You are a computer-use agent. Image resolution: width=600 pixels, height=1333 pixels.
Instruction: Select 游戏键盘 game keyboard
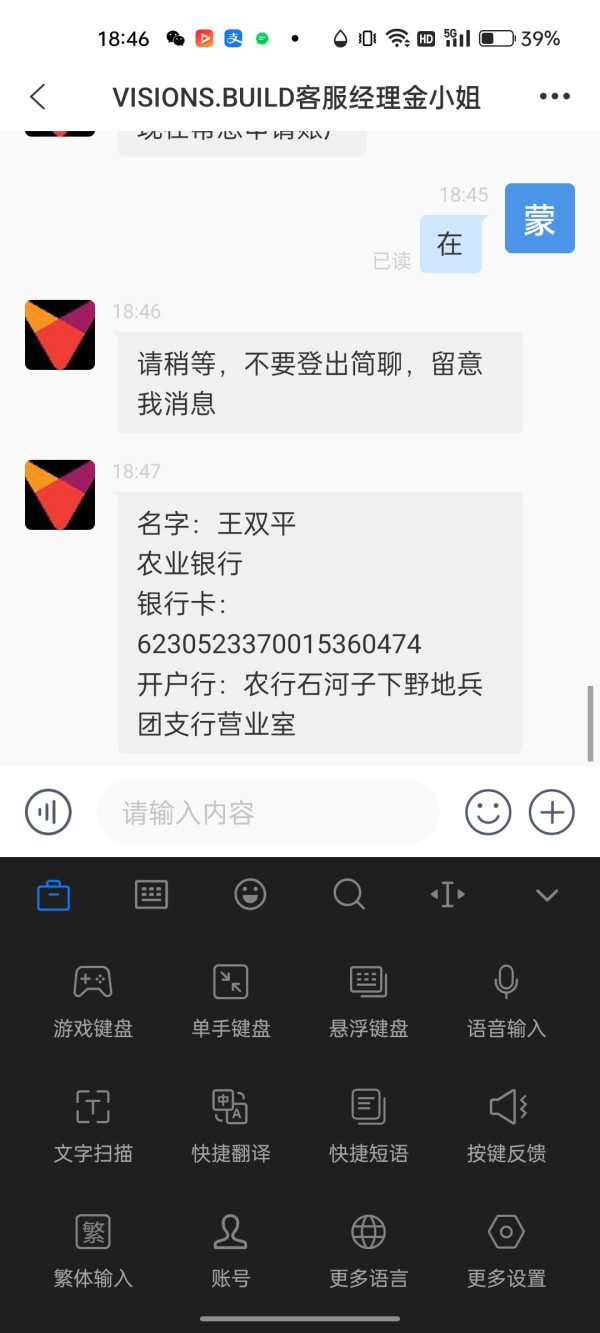93,1001
